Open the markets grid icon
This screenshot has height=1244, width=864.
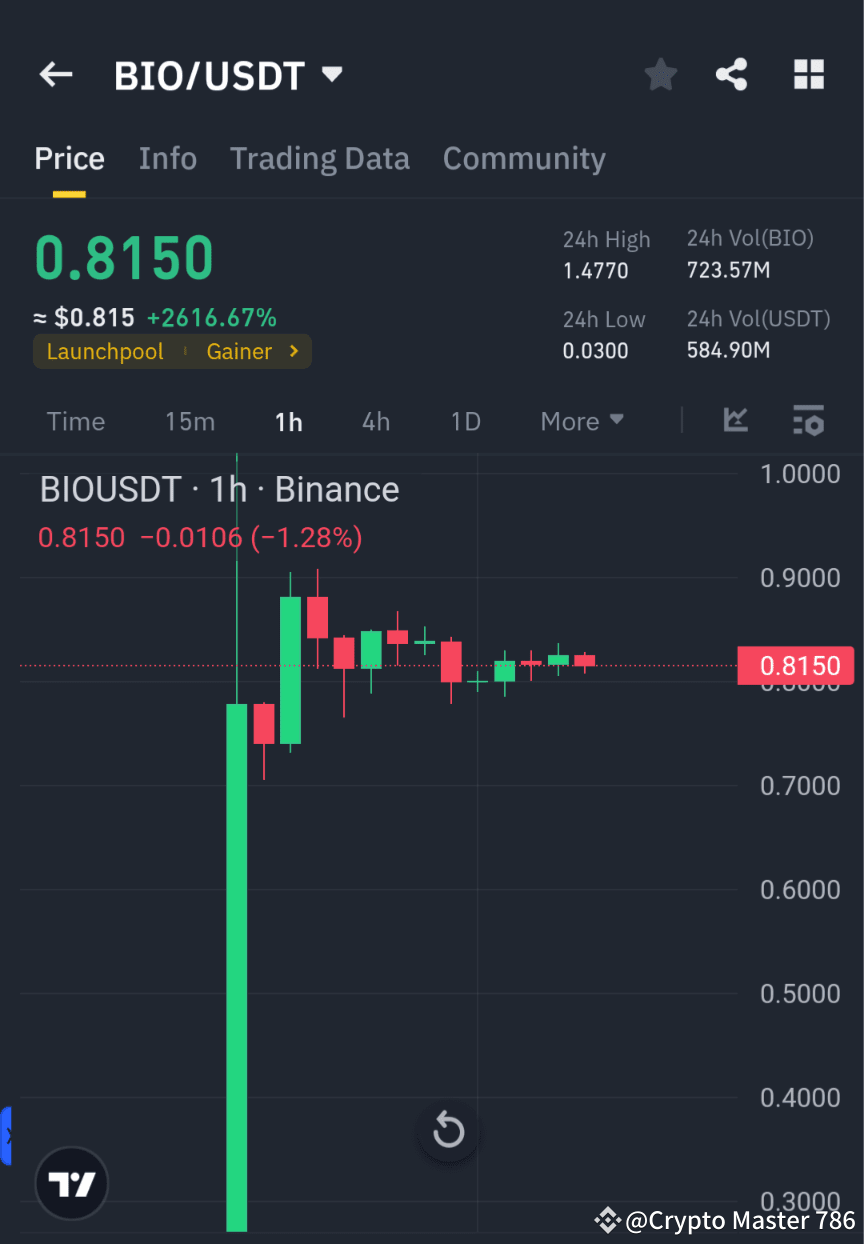pyautogui.click(x=808, y=74)
